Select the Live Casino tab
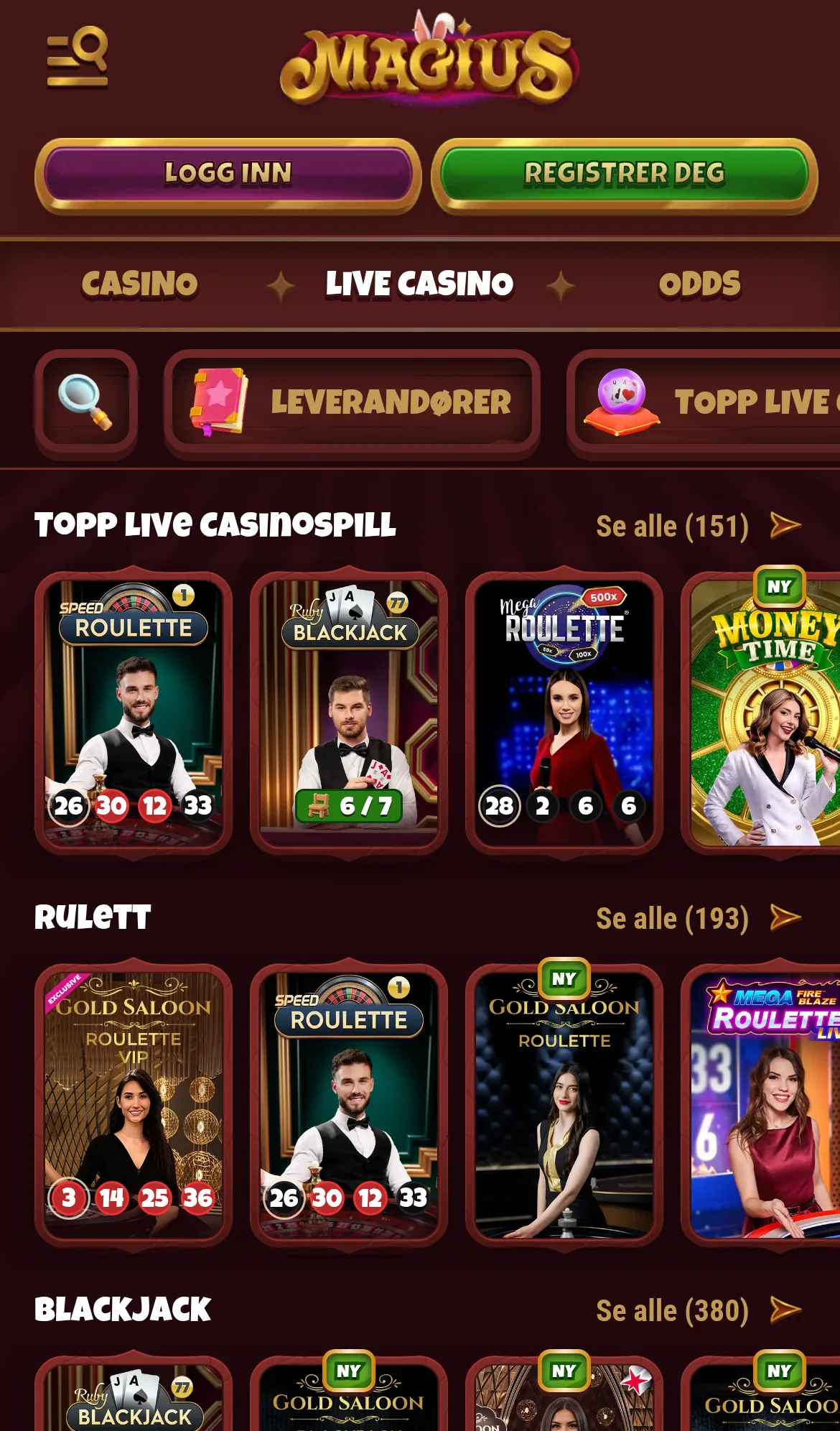Viewport: 840px width, 1431px height. (419, 284)
